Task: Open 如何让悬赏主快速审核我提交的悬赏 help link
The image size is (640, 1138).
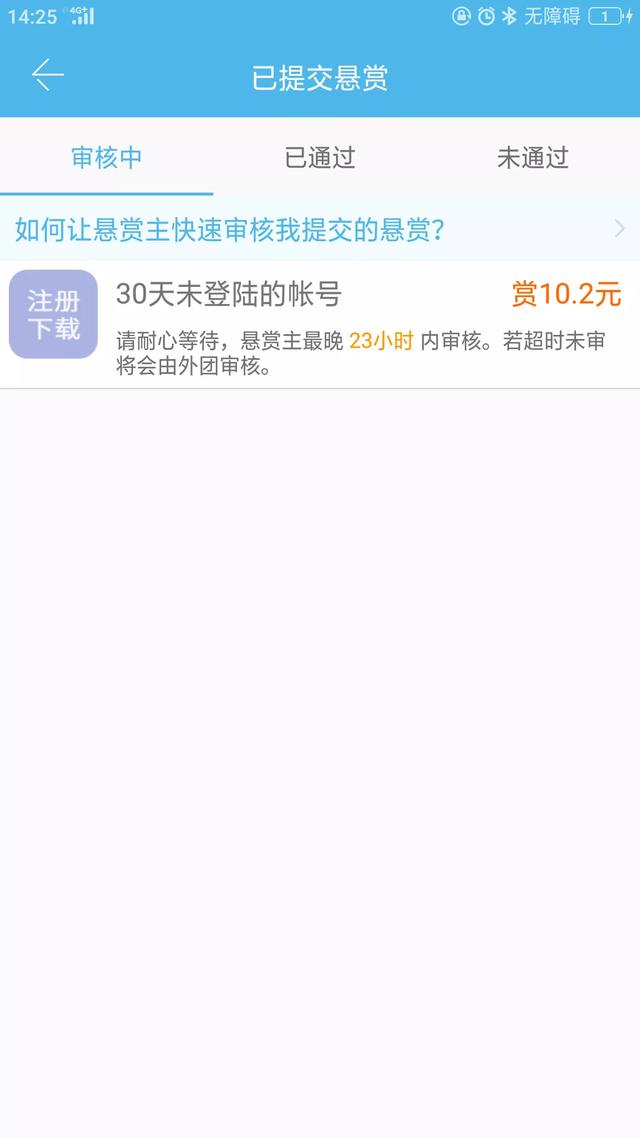Action: pyautogui.click(x=320, y=229)
